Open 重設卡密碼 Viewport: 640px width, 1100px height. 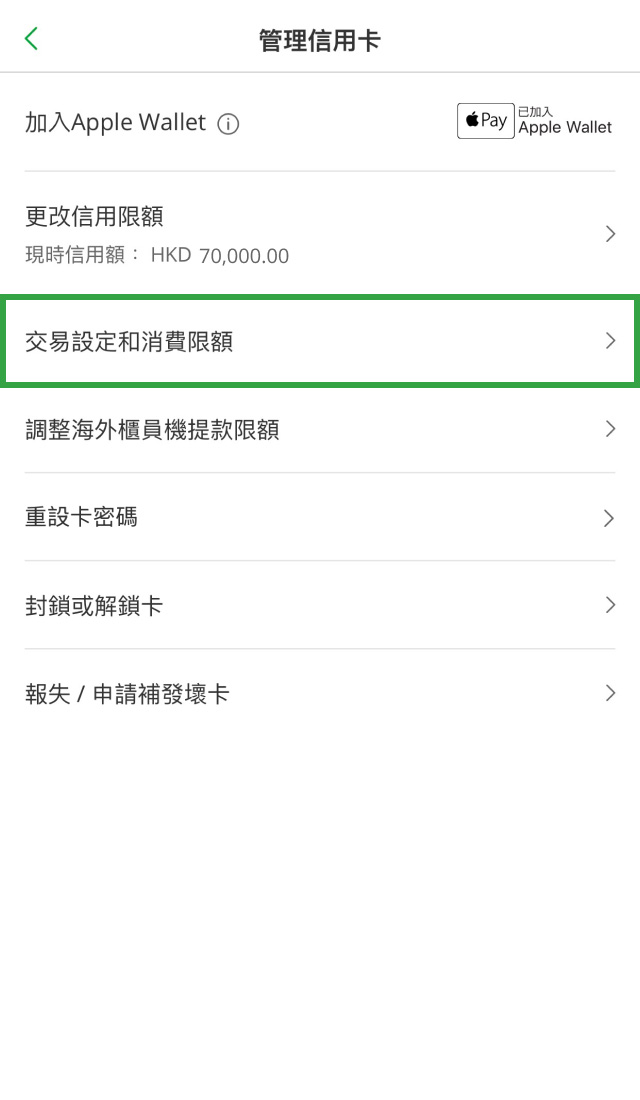click(320, 517)
